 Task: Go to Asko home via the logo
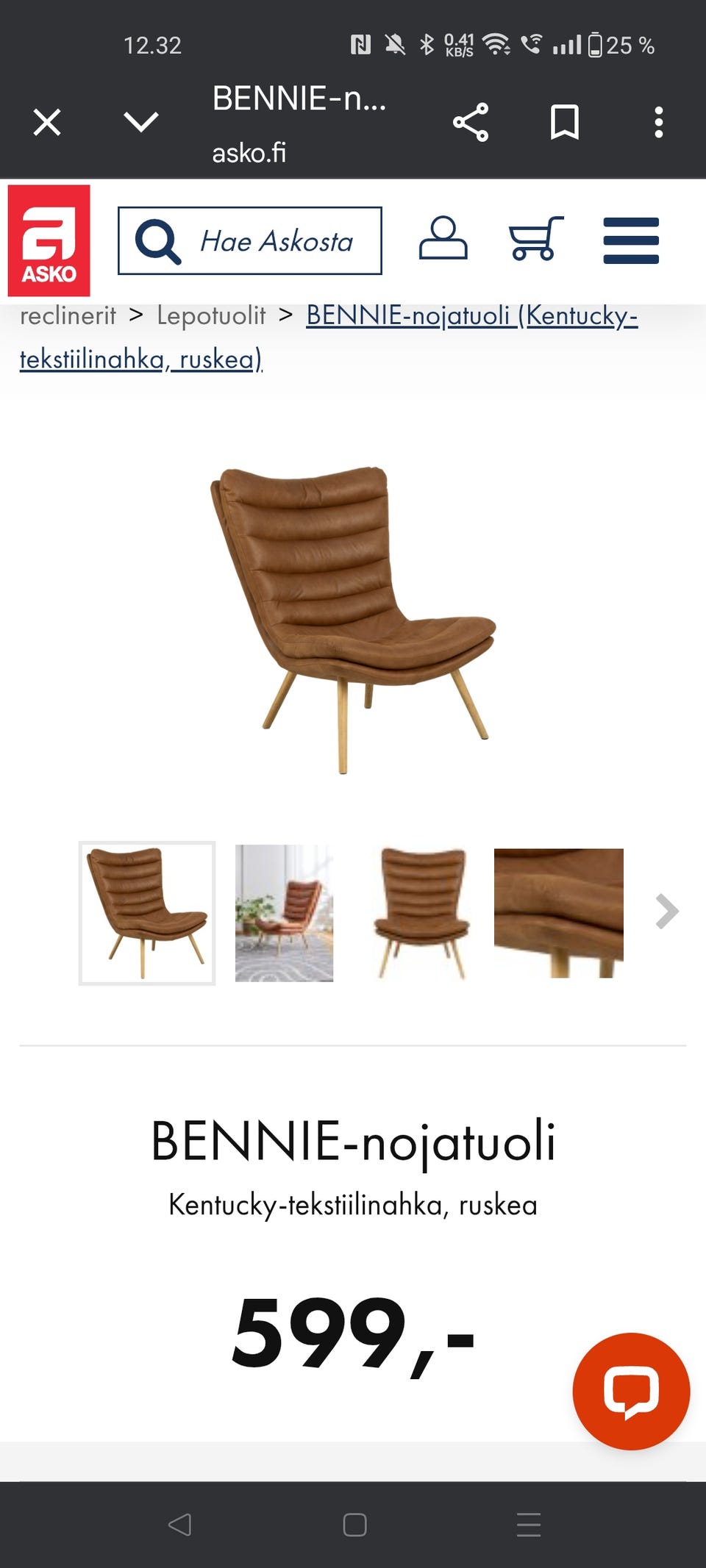[x=49, y=240]
